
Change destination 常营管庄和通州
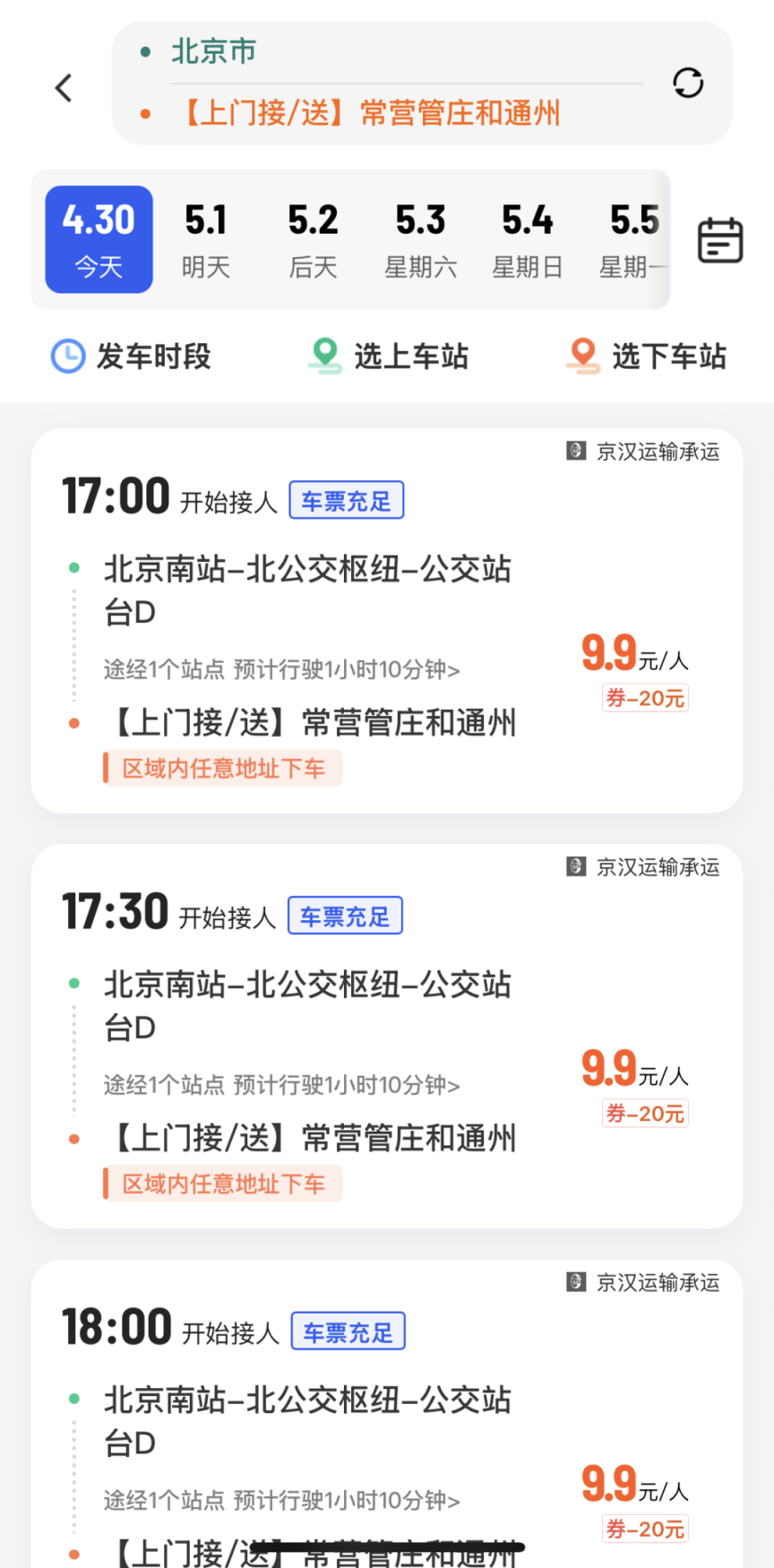(x=371, y=114)
